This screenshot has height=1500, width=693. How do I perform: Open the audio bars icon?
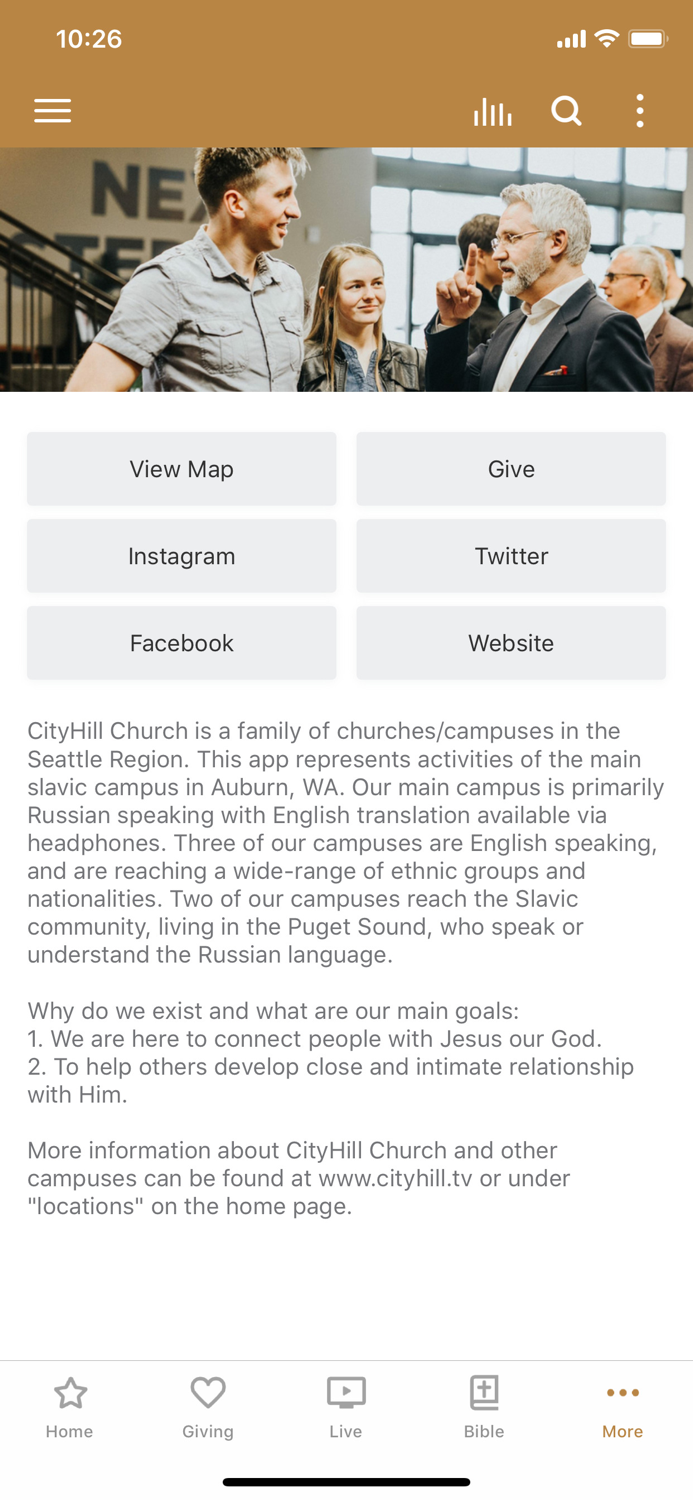point(492,111)
